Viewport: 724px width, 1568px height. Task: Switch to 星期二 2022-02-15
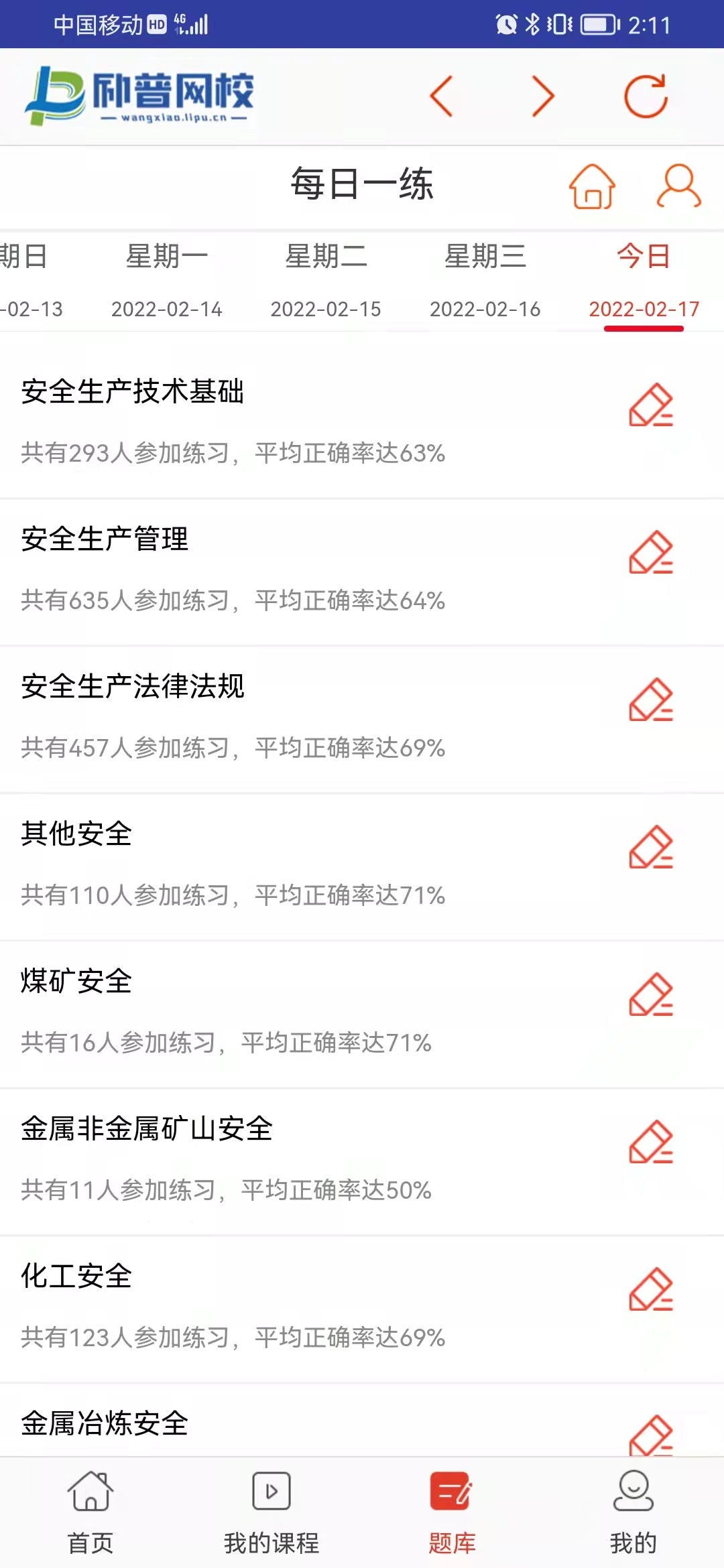click(326, 281)
